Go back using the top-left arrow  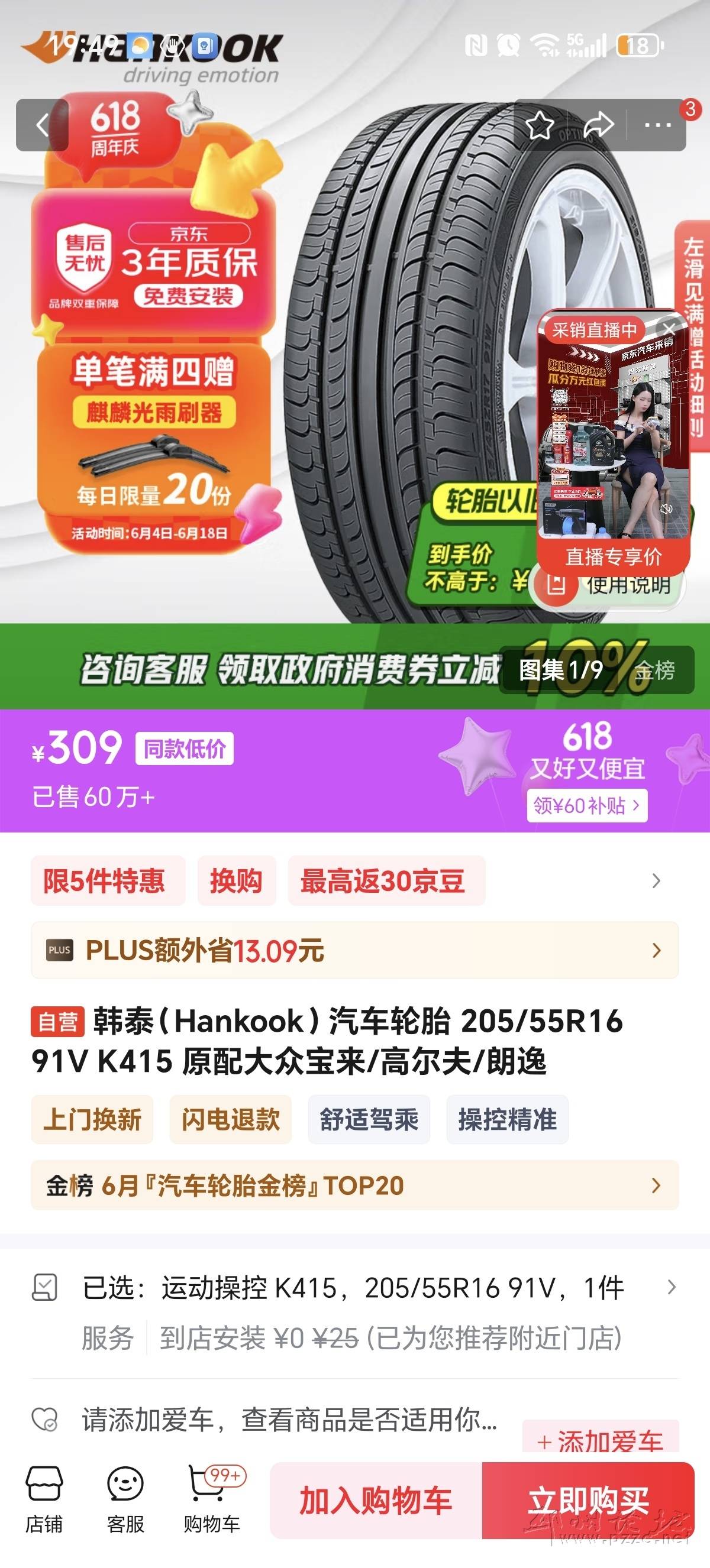[x=41, y=125]
